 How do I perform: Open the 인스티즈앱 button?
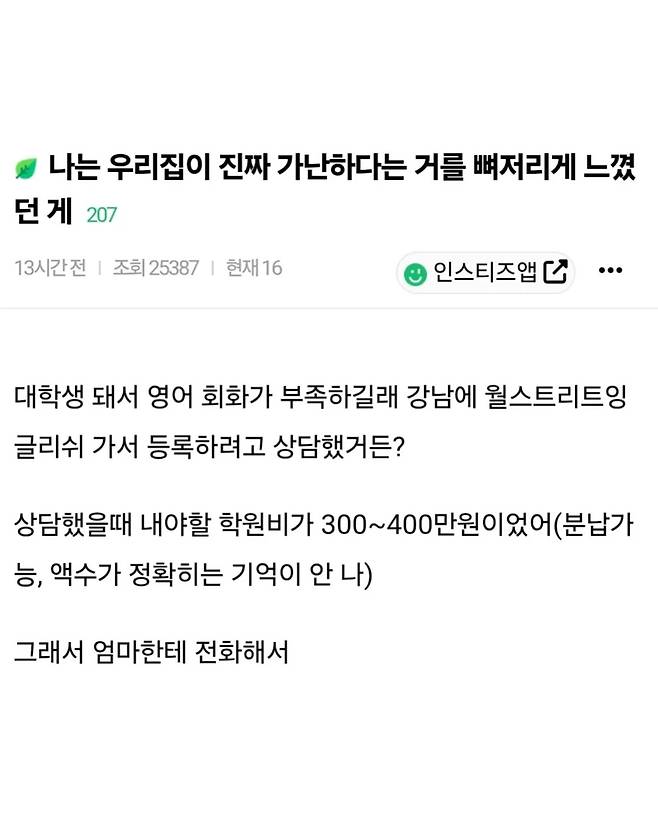pos(486,271)
